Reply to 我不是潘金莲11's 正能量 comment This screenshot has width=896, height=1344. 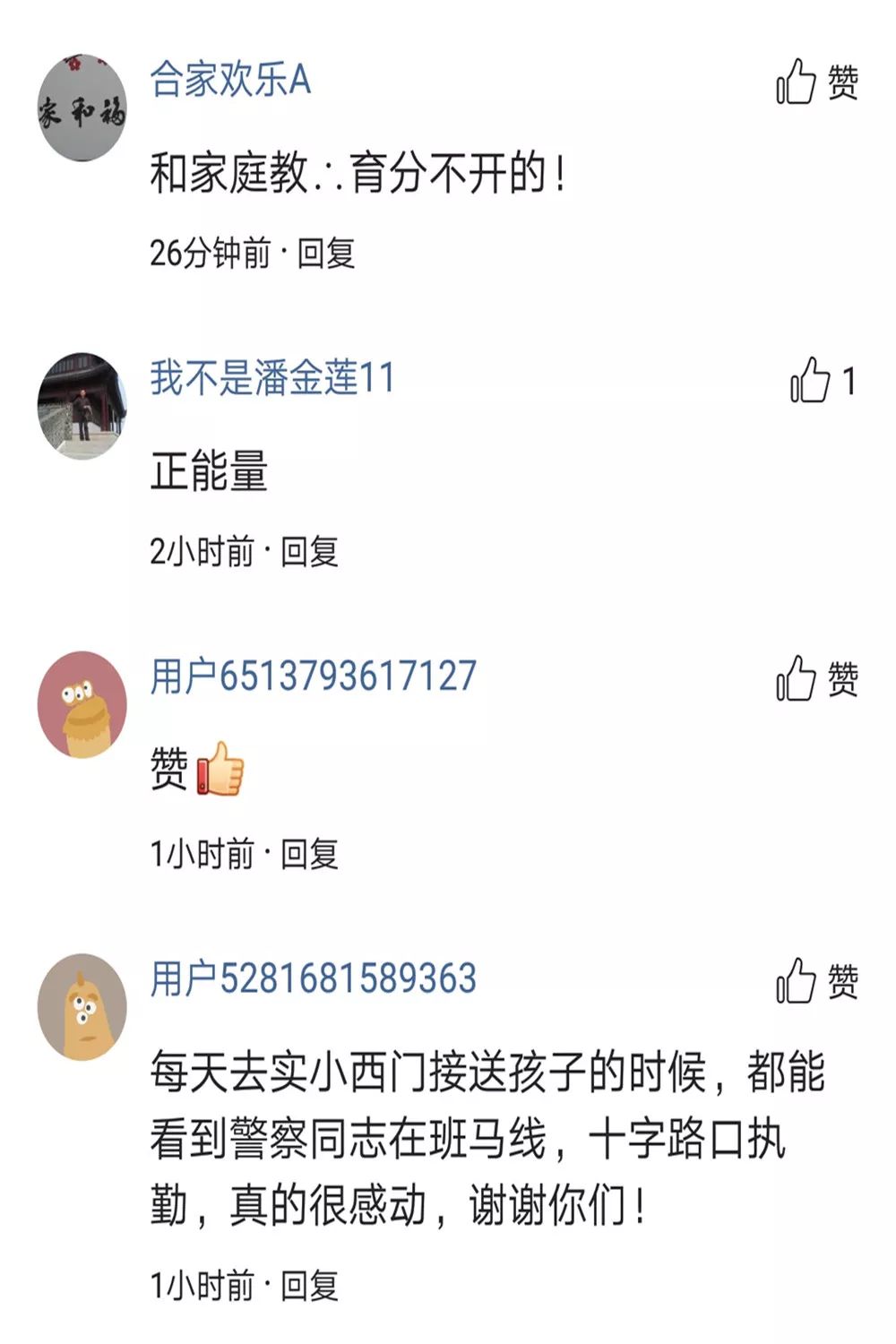click(x=309, y=552)
